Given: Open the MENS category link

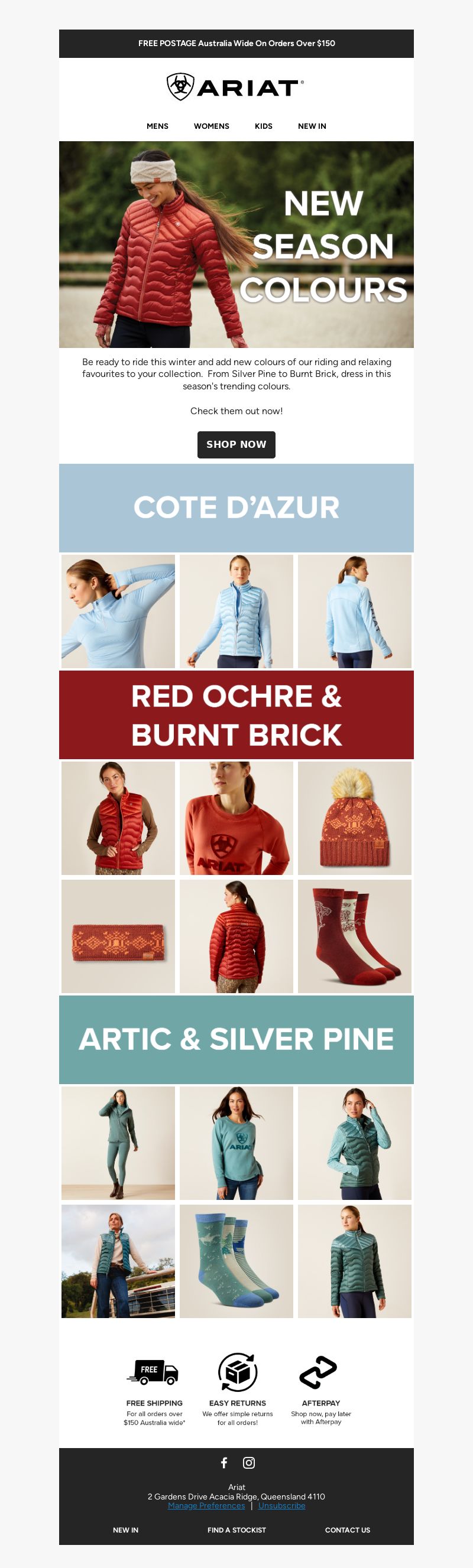Looking at the screenshot, I should tap(157, 126).
